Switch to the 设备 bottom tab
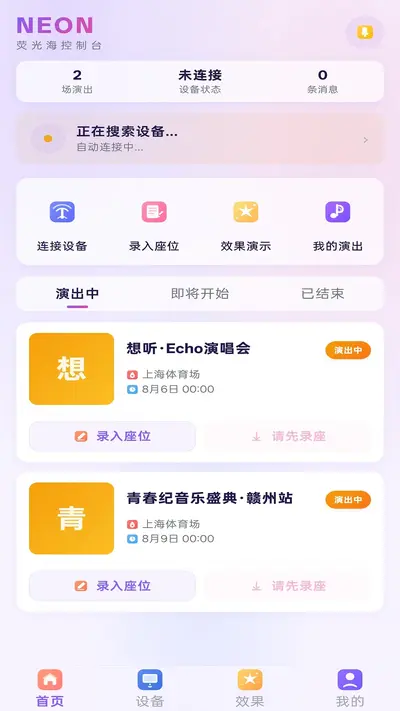400x711 pixels. click(150, 688)
